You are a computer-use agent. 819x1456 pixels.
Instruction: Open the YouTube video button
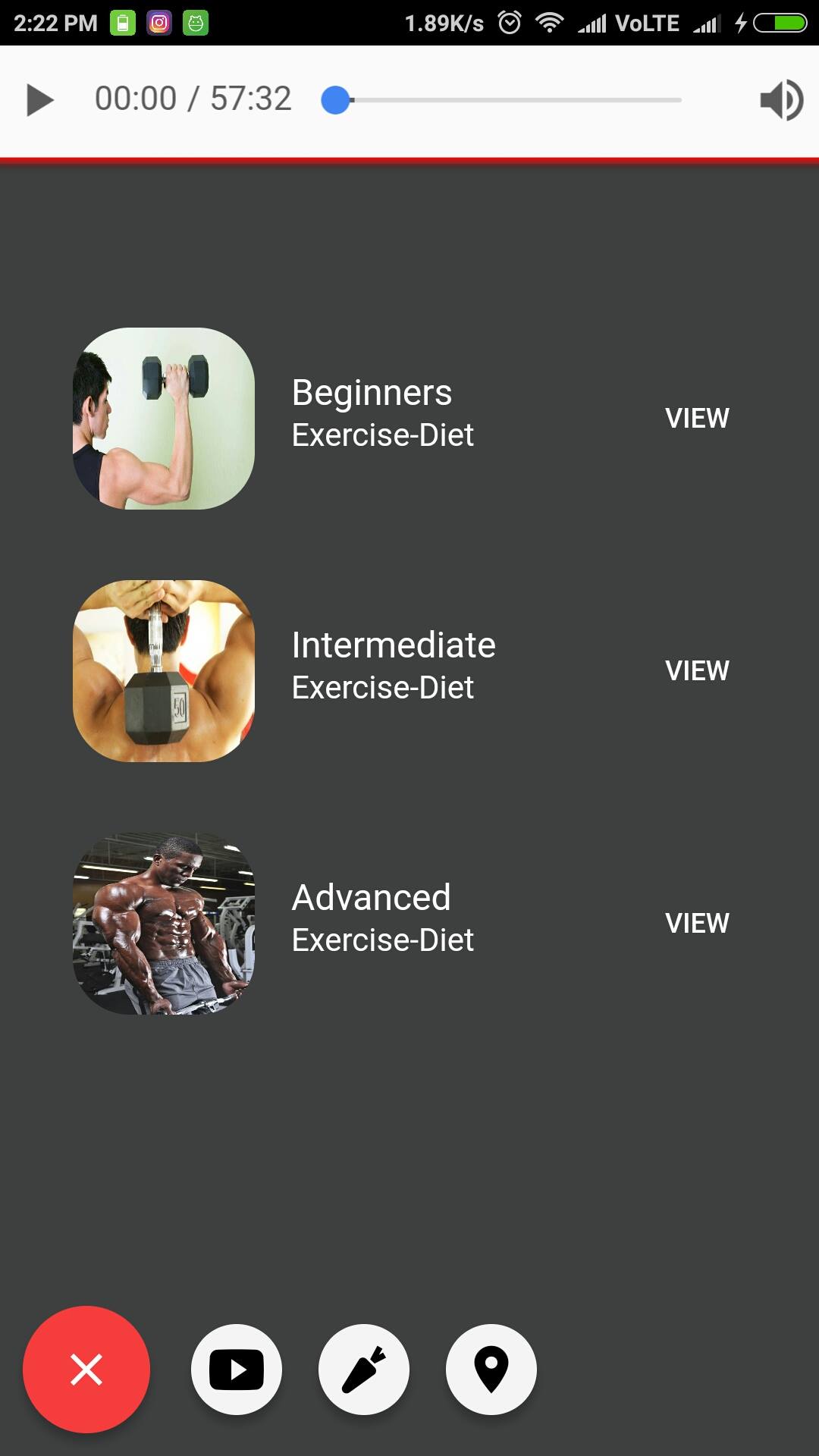237,1370
